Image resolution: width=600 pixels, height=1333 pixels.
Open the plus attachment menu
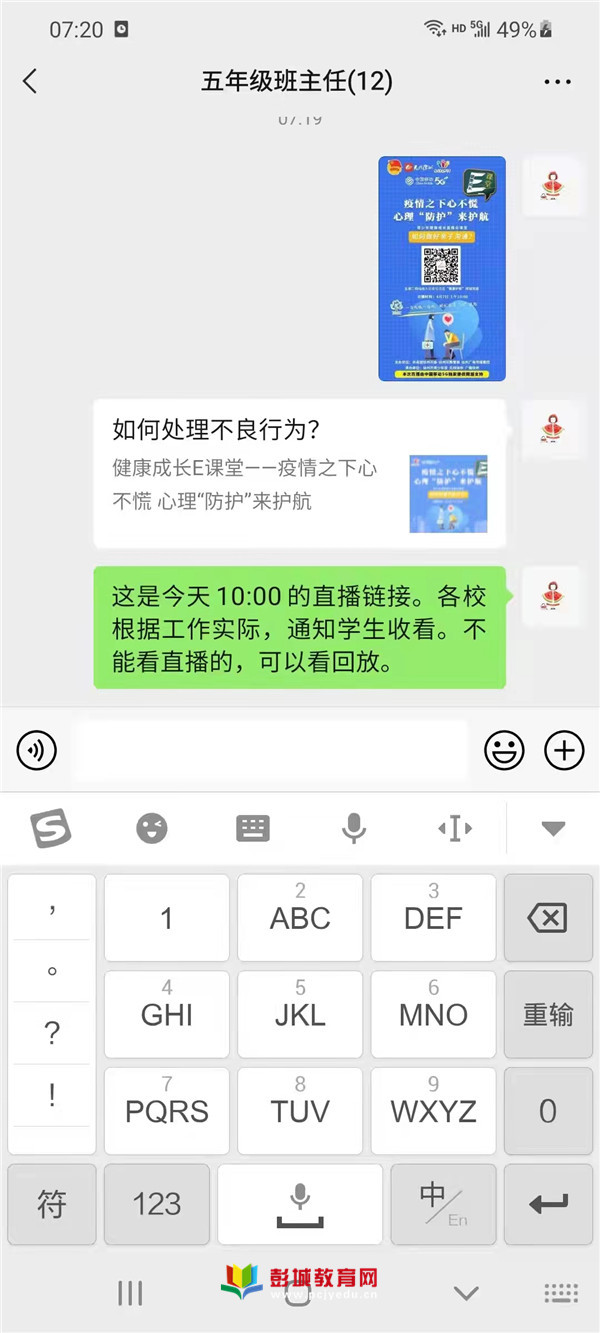(564, 750)
